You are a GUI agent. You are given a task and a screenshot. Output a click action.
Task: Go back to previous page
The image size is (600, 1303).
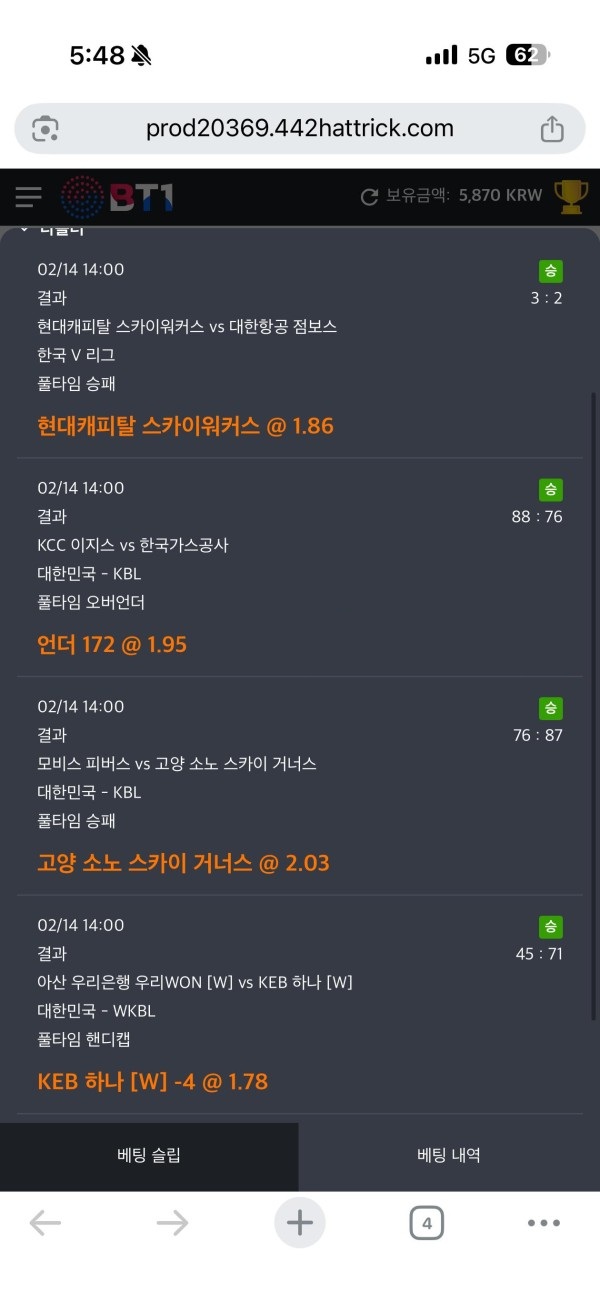[46, 1222]
